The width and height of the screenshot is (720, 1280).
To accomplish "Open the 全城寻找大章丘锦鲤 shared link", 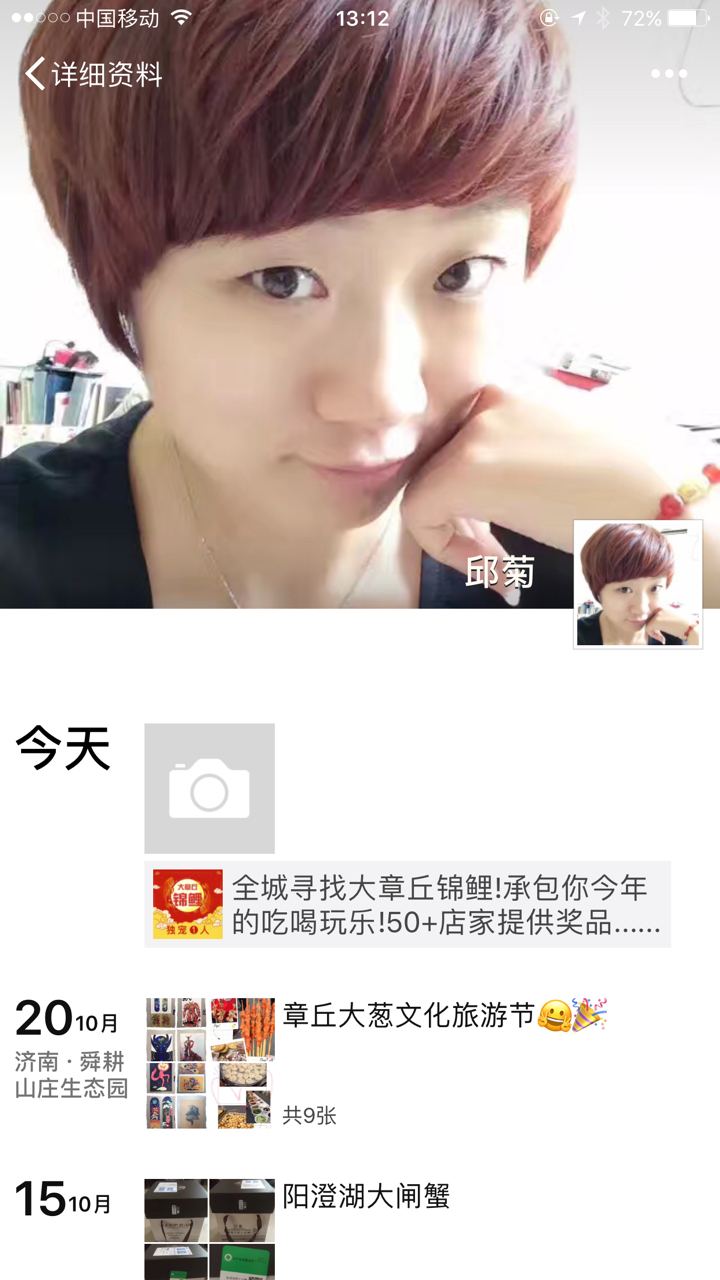I will [x=407, y=904].
